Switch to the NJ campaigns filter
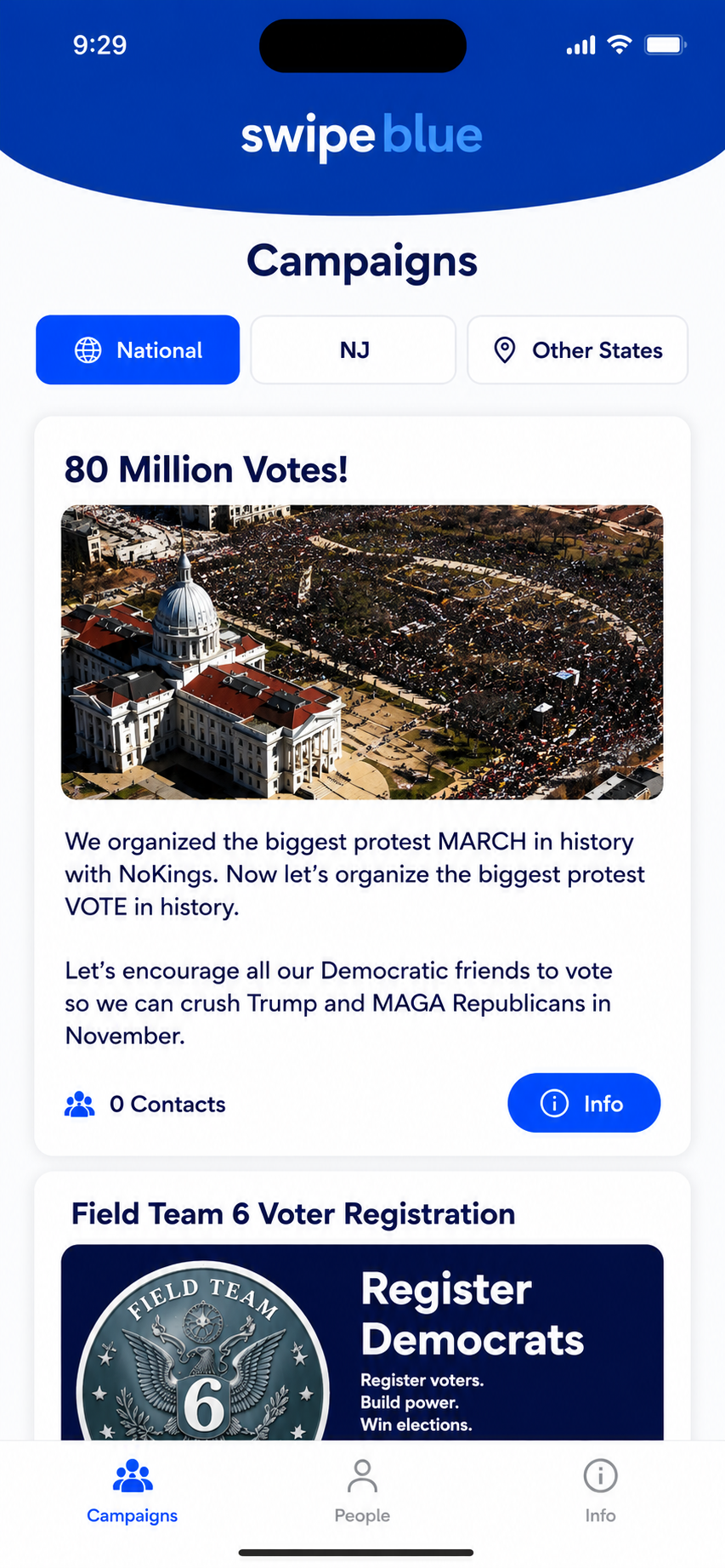The image size is (725, 1568). pyautogui.click(x=354, y=349)
